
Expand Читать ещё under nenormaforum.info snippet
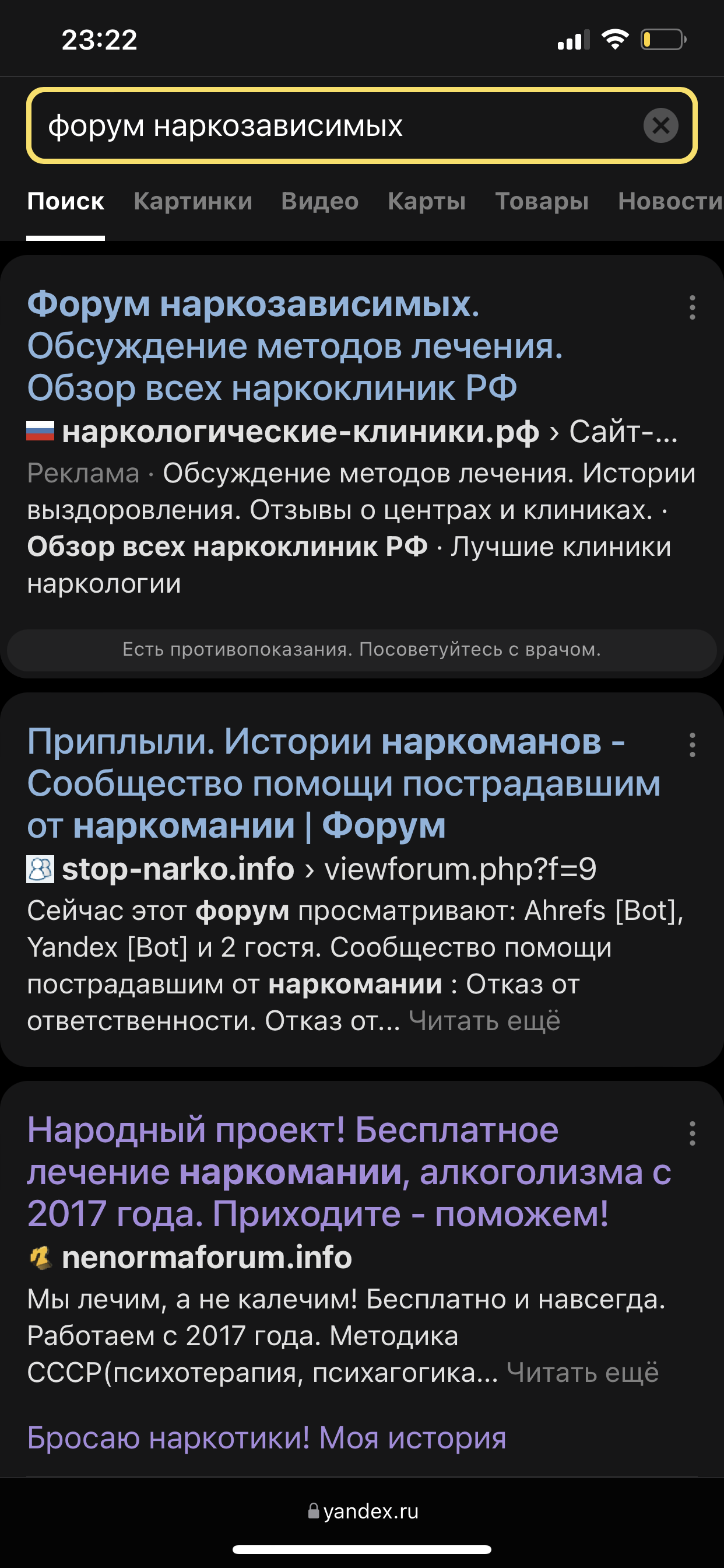(x=582, y=1373)
